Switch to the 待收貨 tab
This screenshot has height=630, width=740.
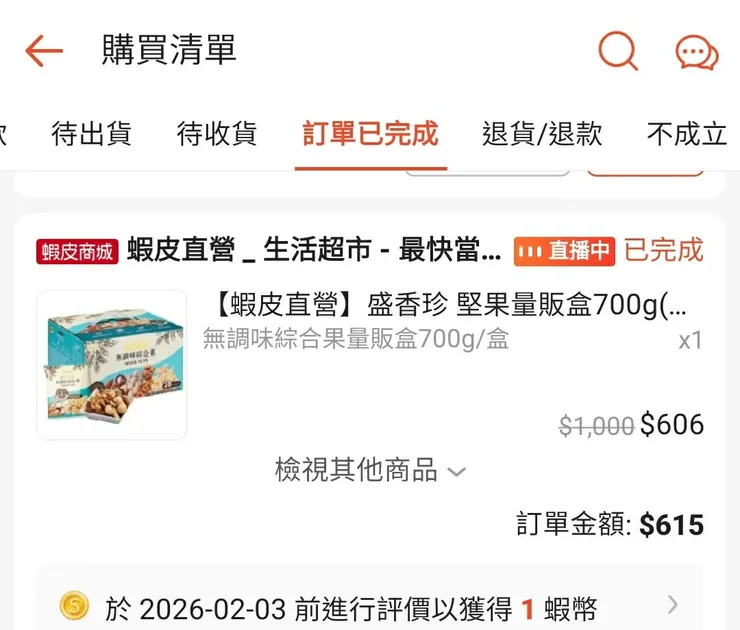pos(217,134)
